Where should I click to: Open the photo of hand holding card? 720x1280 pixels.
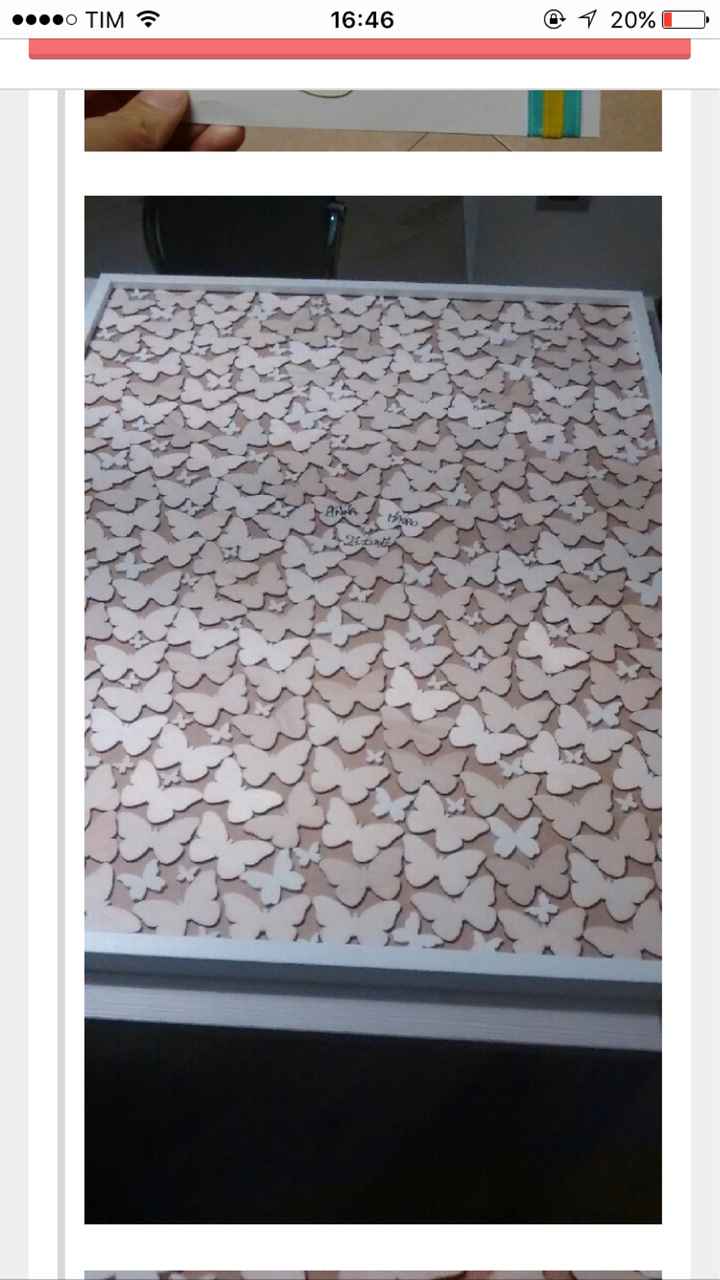coord(372,121)
